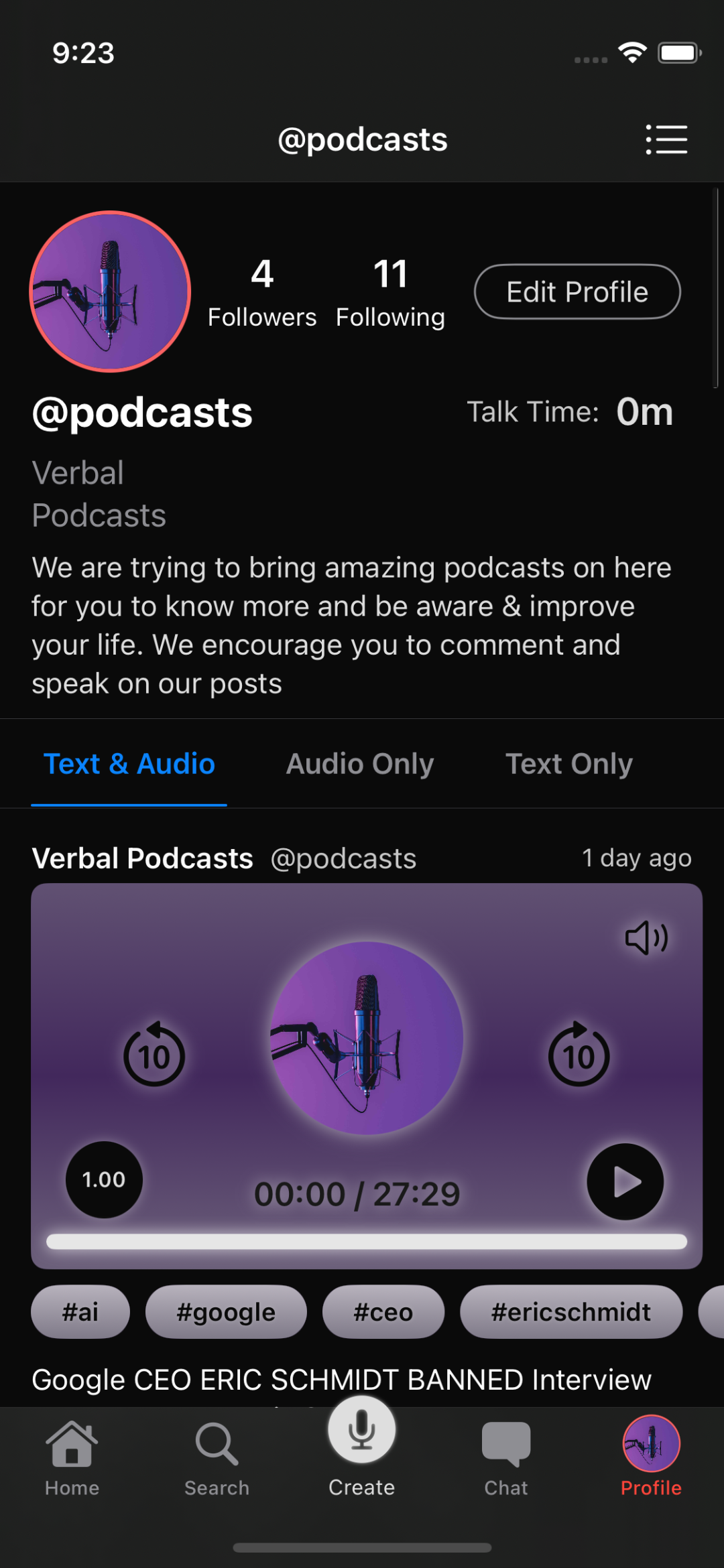
Task: Tap the Edit Profile button
Action: pyautogui.click(x=577, y=292)
